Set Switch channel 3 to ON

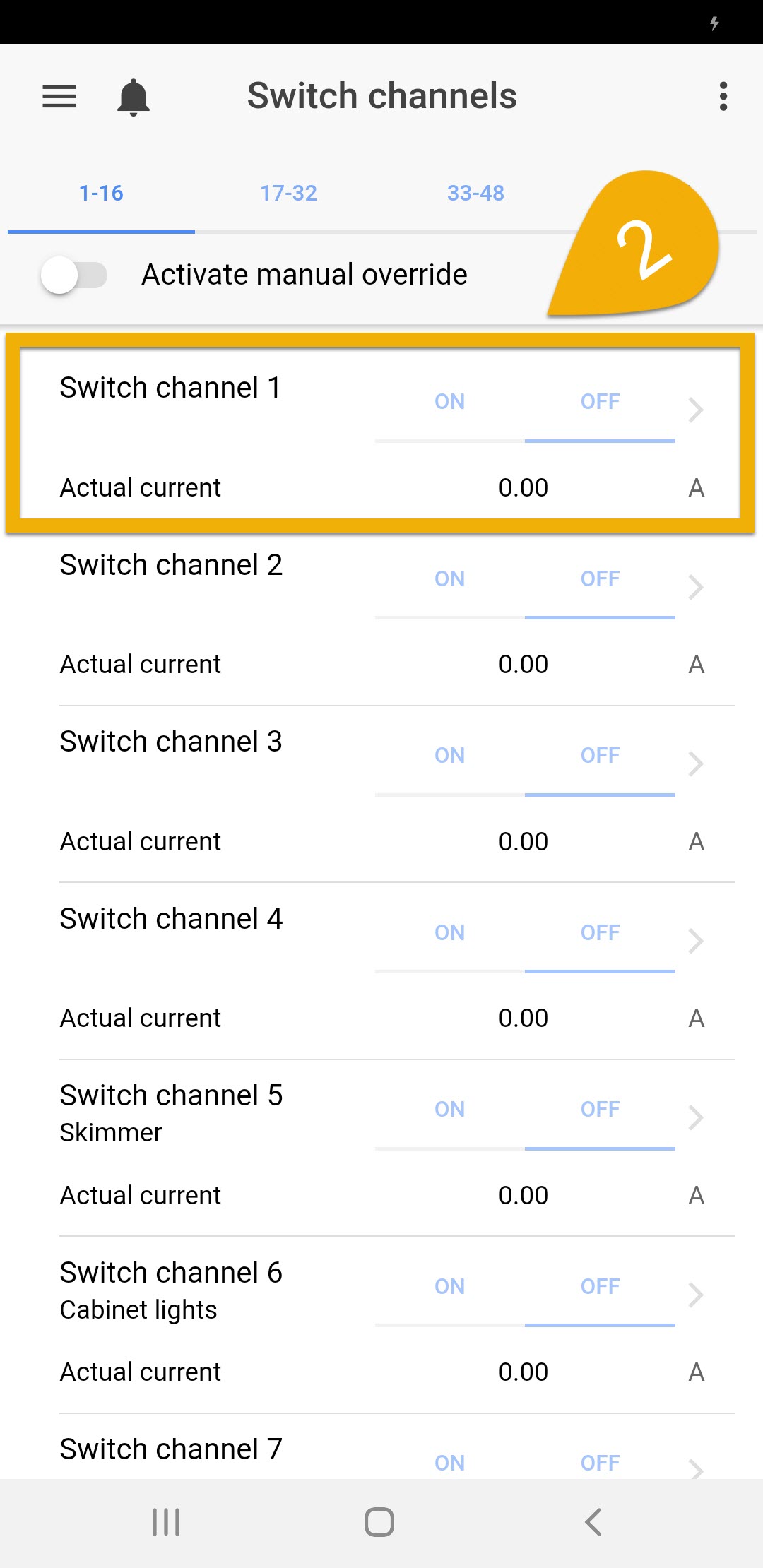tap(449, 756)
